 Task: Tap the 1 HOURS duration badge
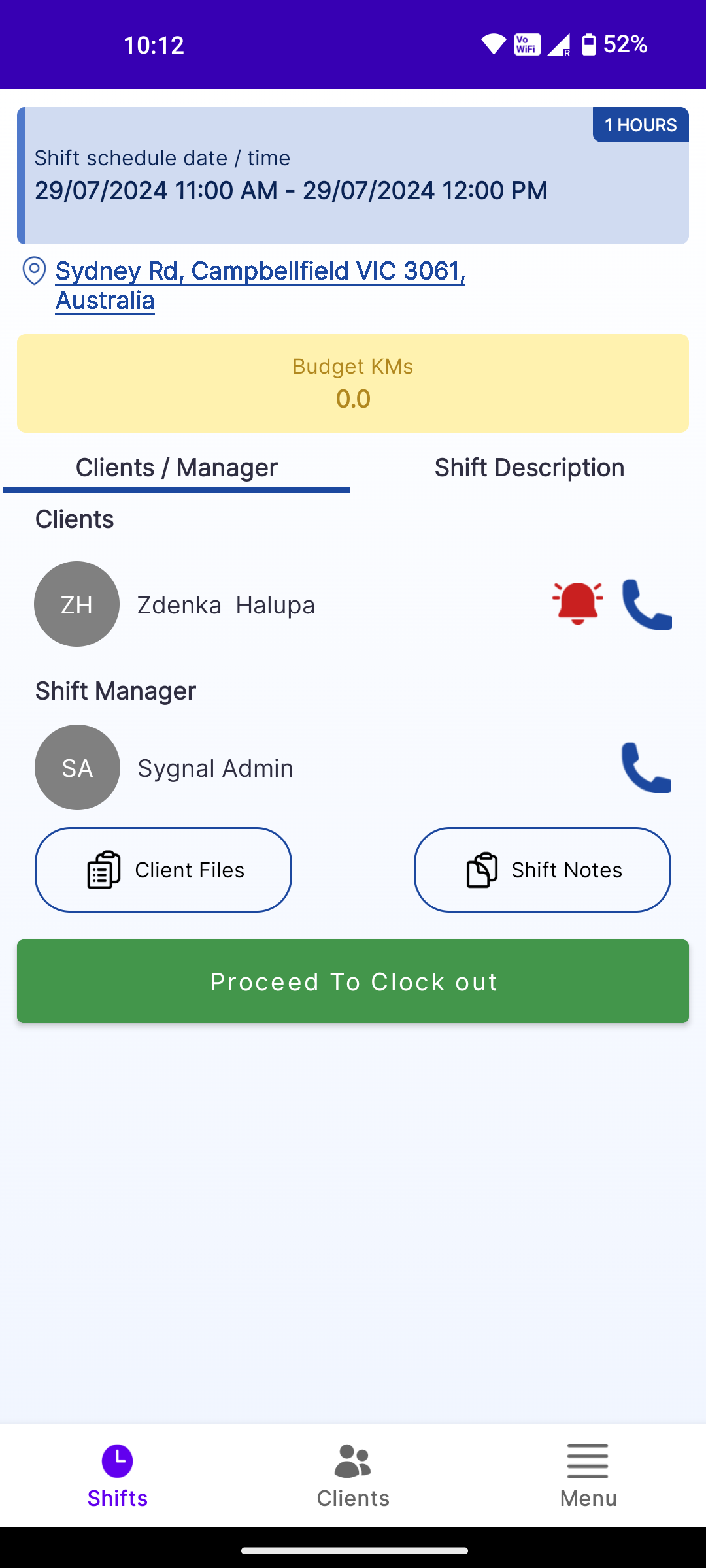[x=639, y=125]
